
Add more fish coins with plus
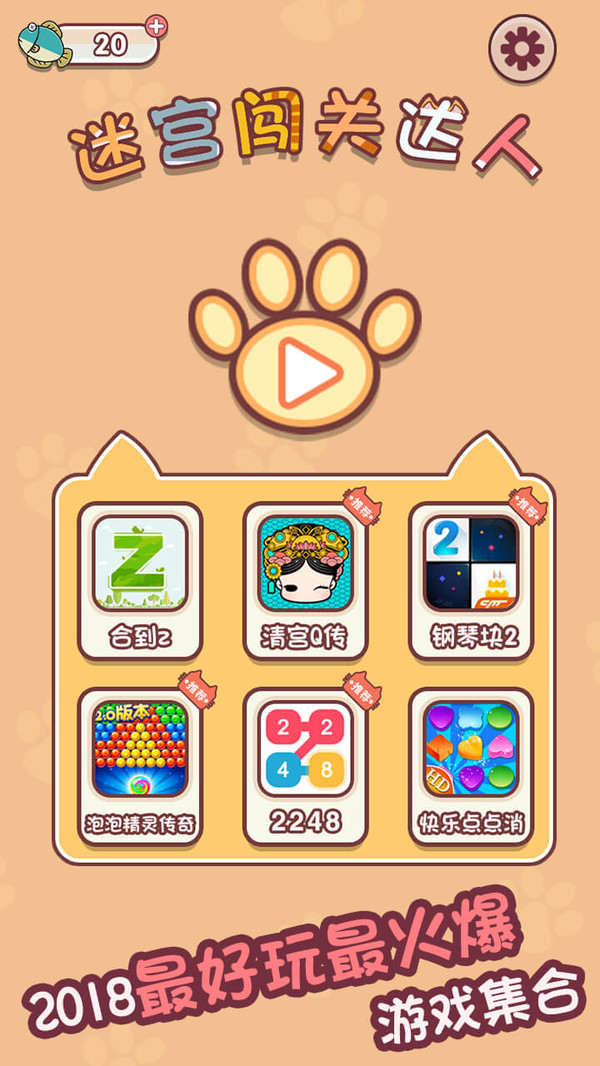click(155, 27)
